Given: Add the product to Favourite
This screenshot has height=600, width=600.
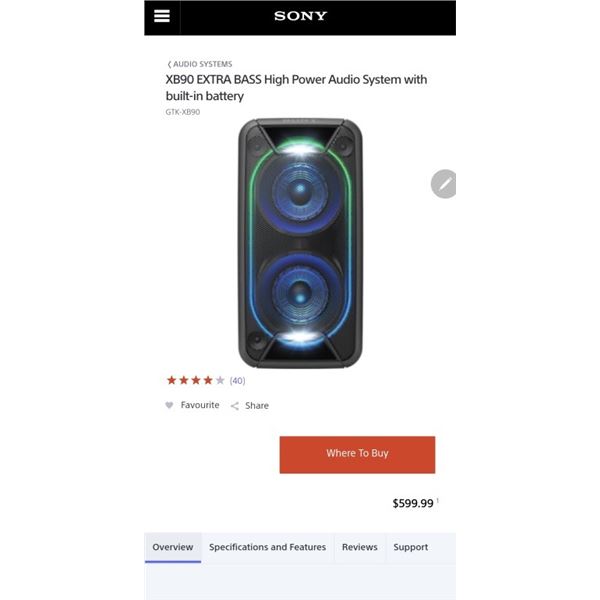Looking at the screenshot, I should coord(192,405).
